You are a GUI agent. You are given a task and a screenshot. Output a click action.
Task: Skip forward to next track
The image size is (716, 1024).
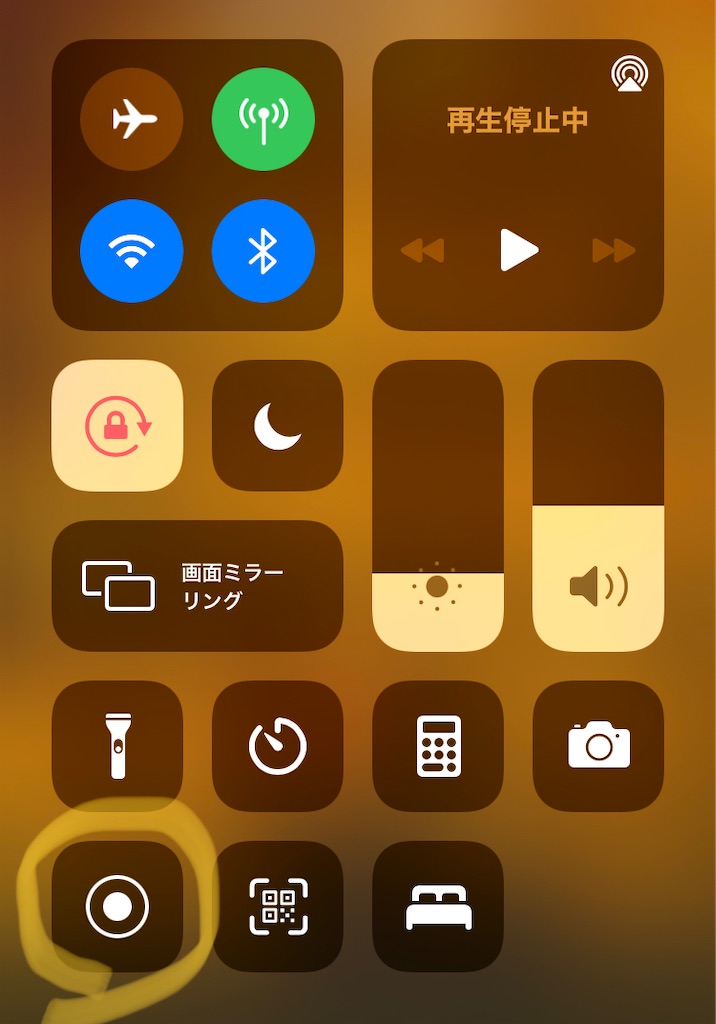pyautogui.click(x=613, y=250)
